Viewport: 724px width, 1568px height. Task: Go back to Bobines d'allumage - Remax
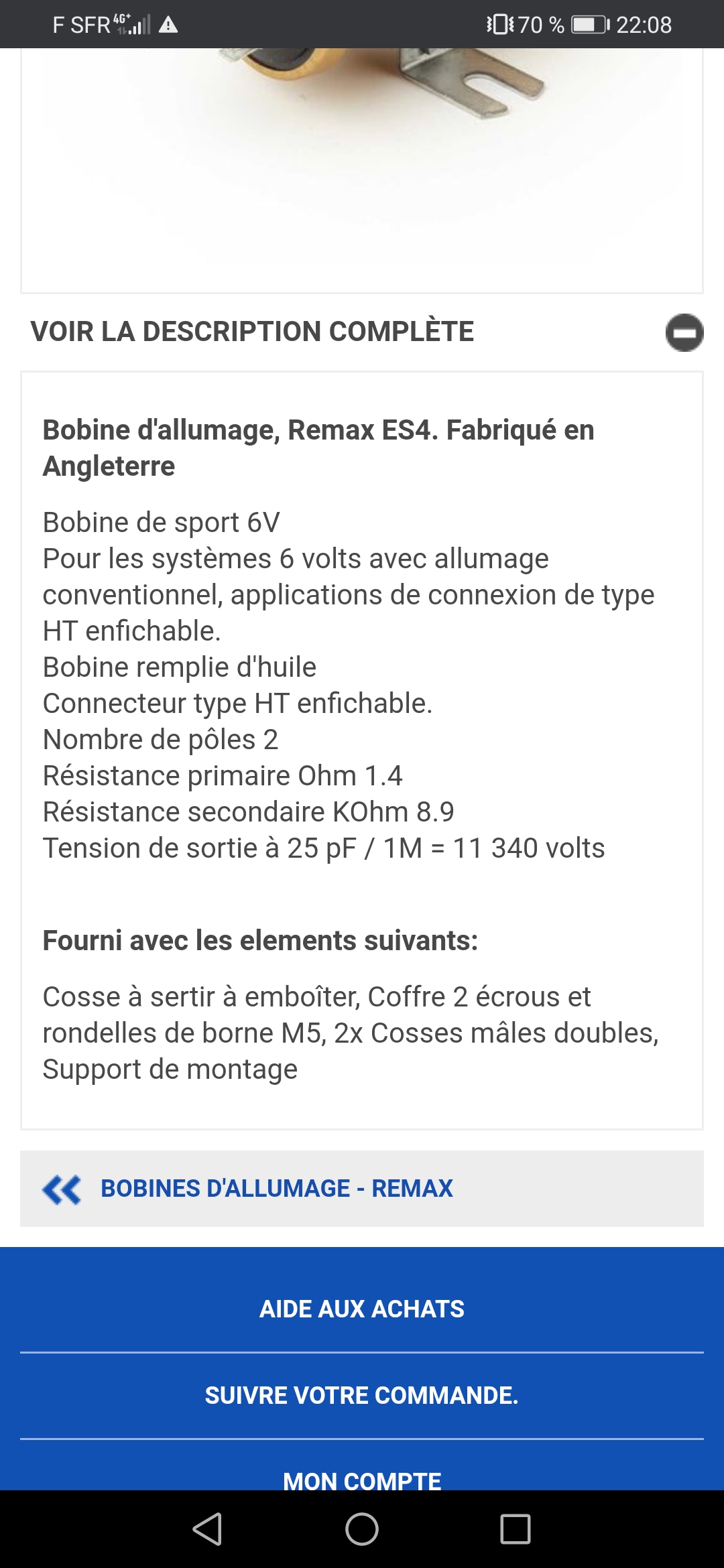point(362,1188)
